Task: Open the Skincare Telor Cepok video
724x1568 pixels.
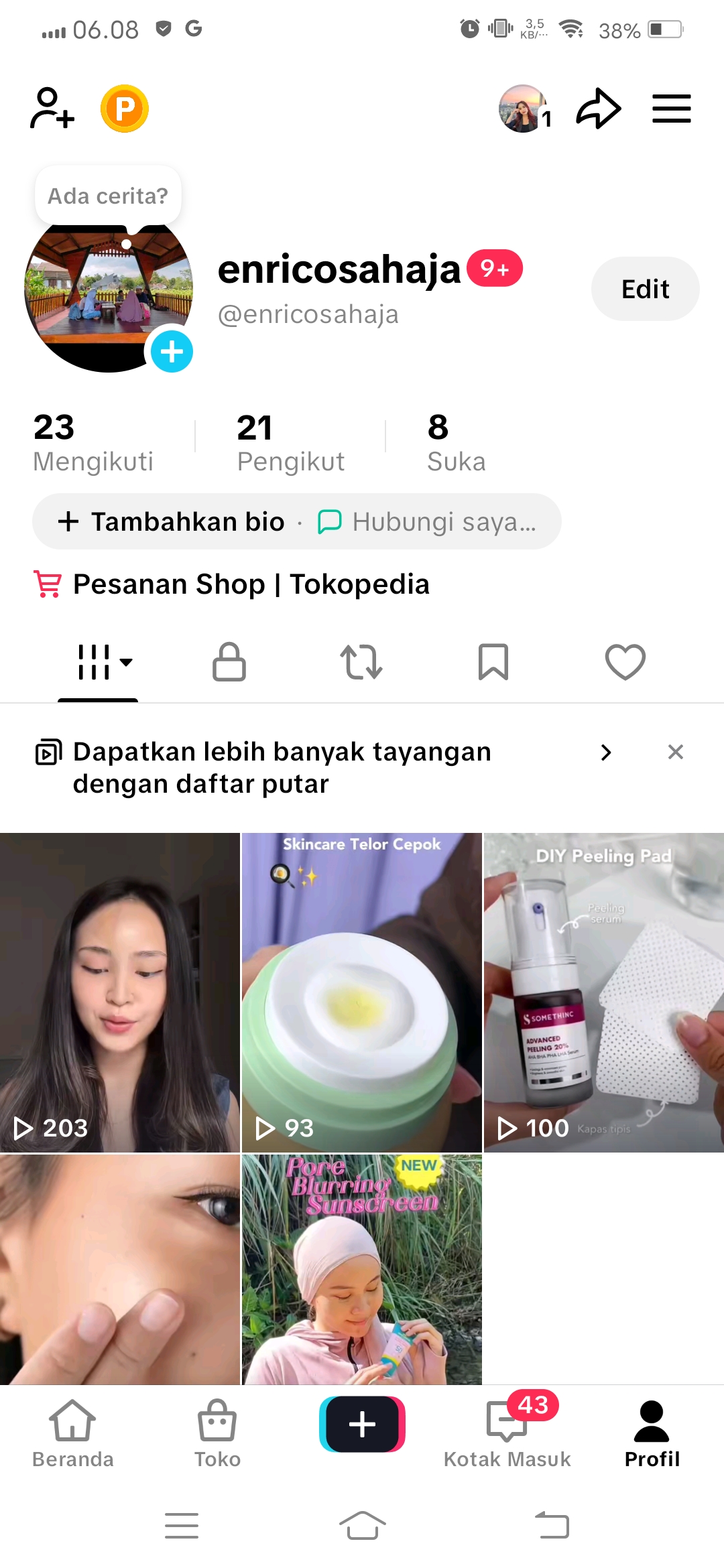Action: (361, 992)
